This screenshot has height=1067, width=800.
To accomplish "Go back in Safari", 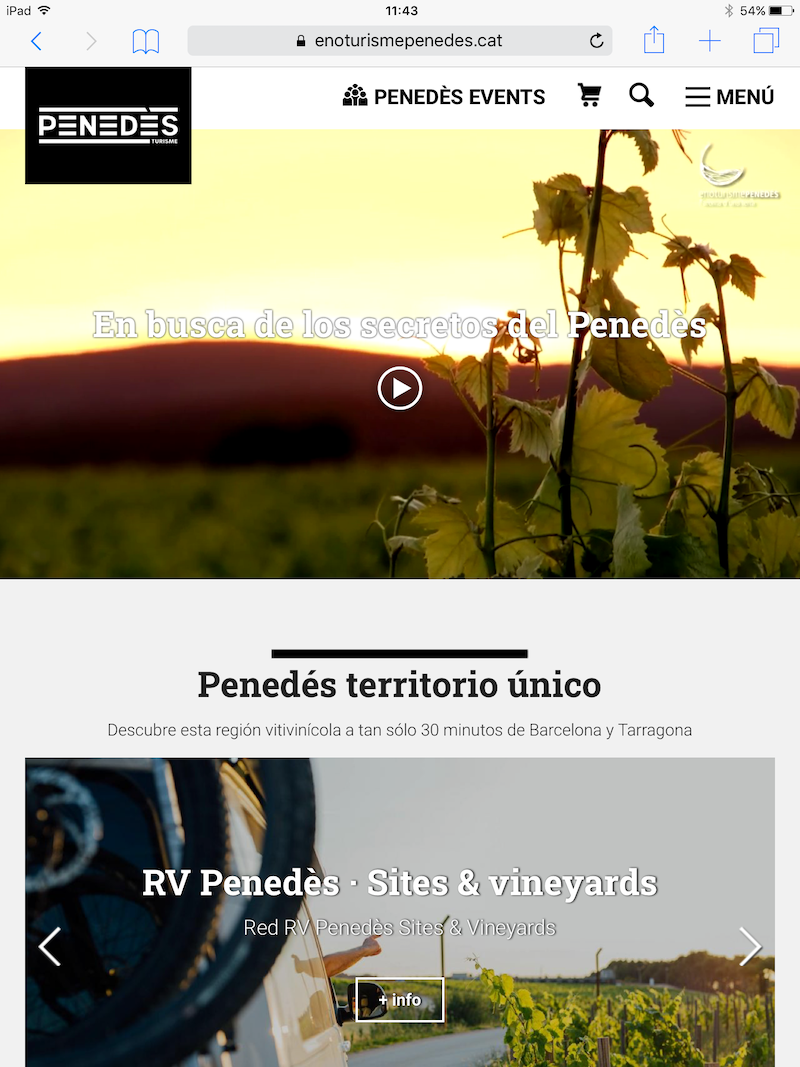I will [x=37, y=41].
